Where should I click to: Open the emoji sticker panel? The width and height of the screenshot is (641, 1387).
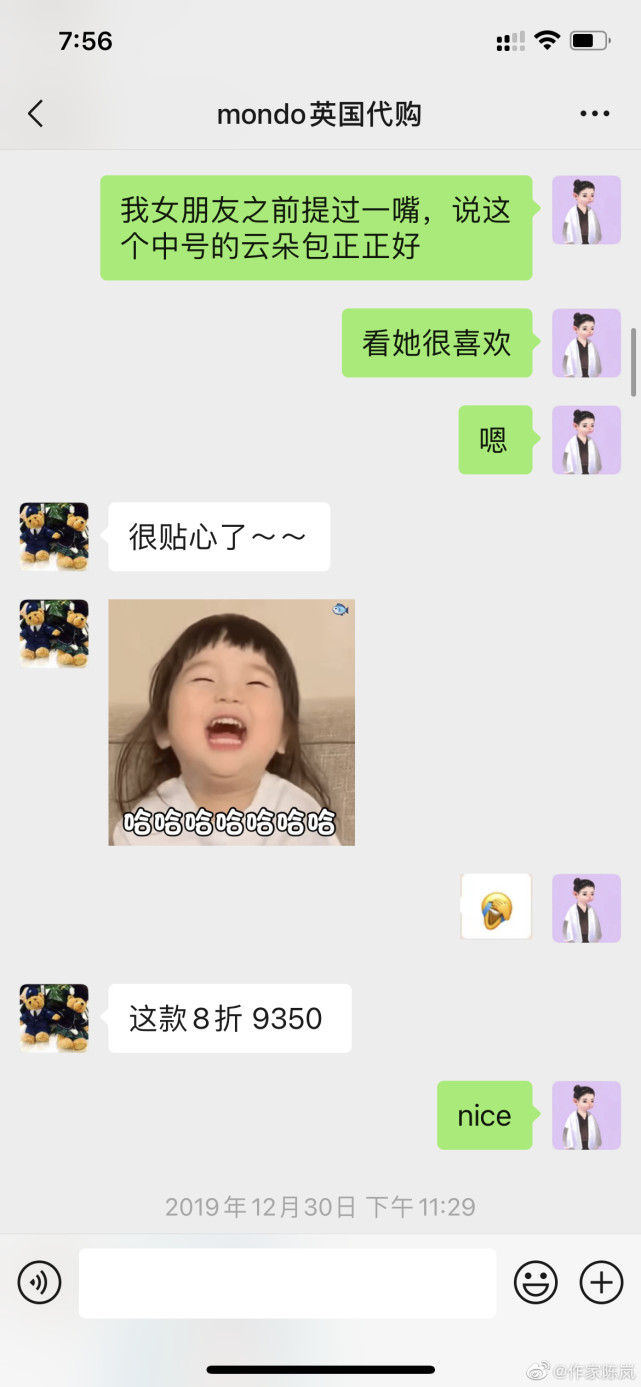(536, 1282)
